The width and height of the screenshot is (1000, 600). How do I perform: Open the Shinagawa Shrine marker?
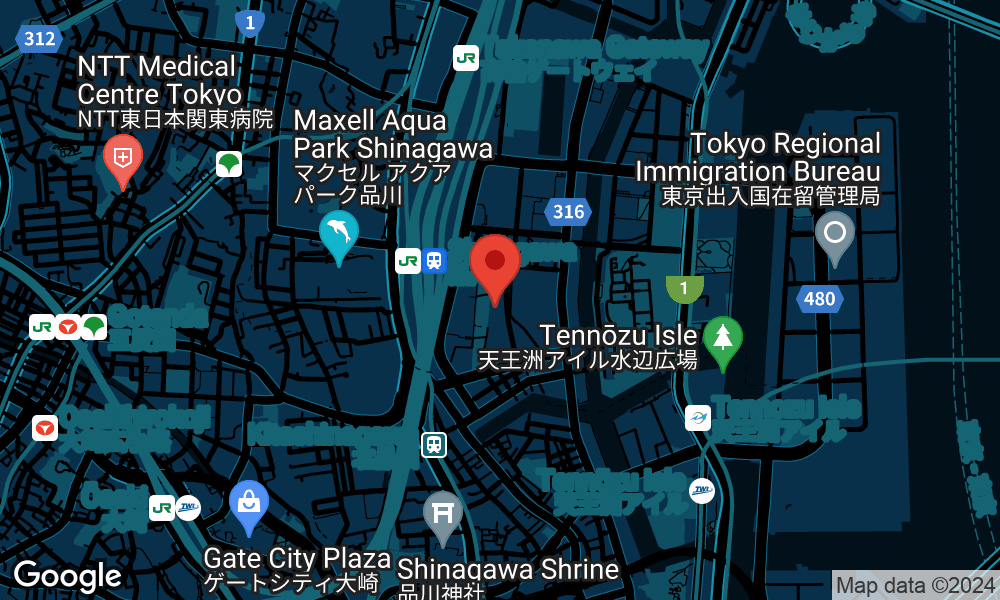point(442,514)
